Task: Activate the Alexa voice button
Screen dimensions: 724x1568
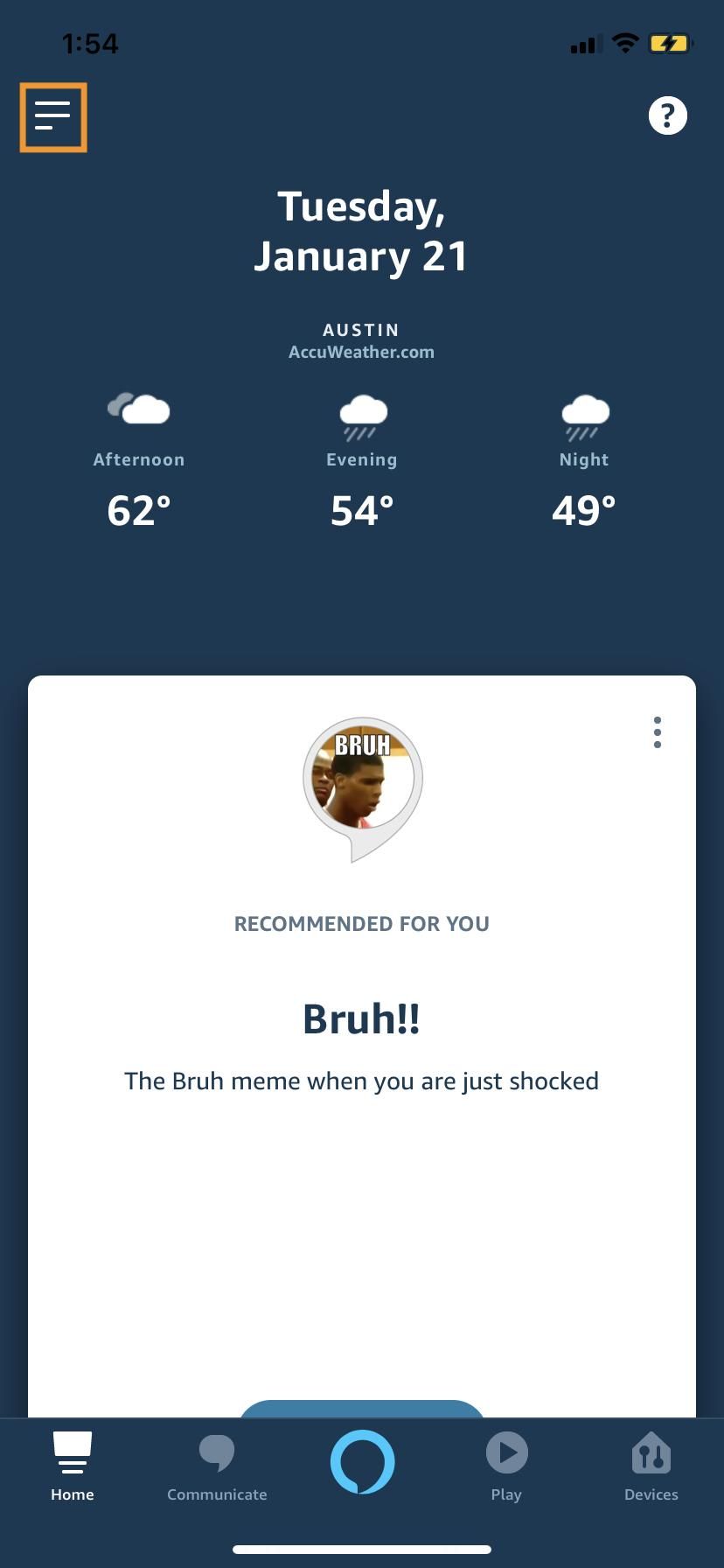Action: click(x=362, y=1462)
